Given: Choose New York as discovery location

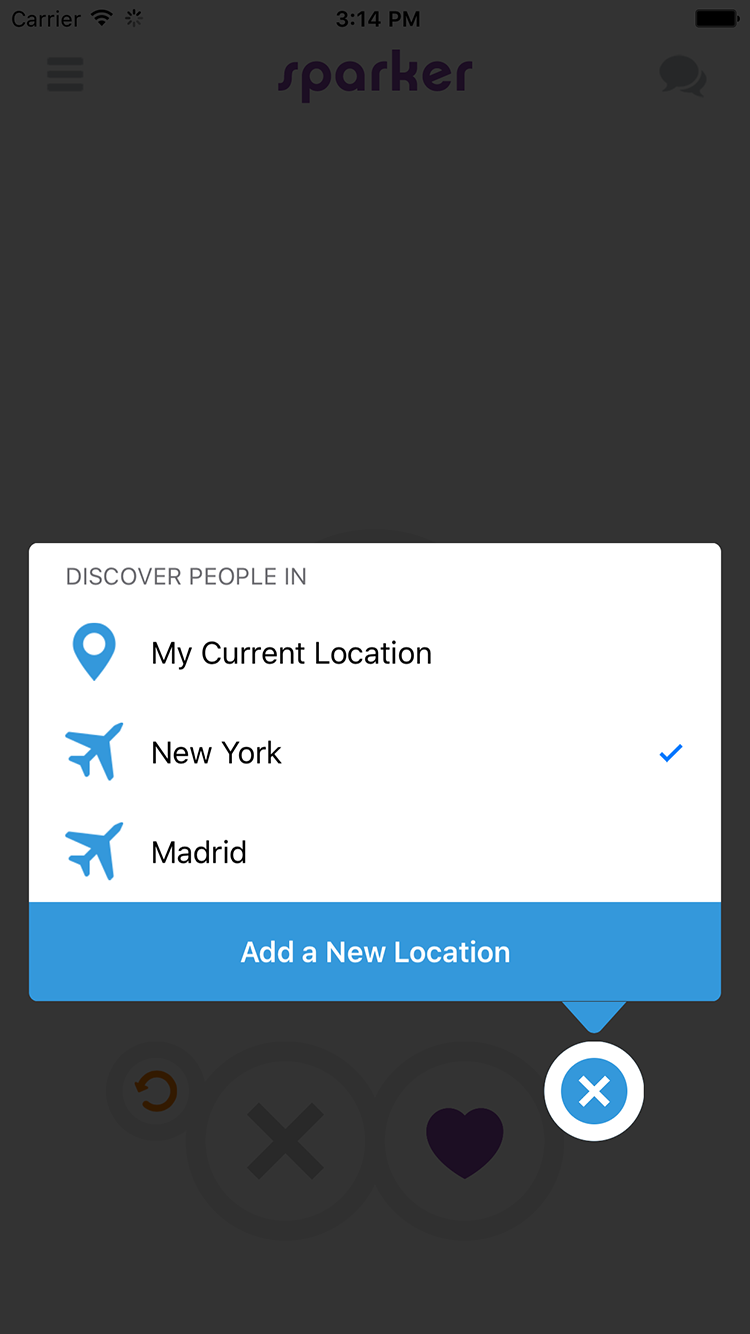Looking at the screenshot, I should tap(375, 752).
